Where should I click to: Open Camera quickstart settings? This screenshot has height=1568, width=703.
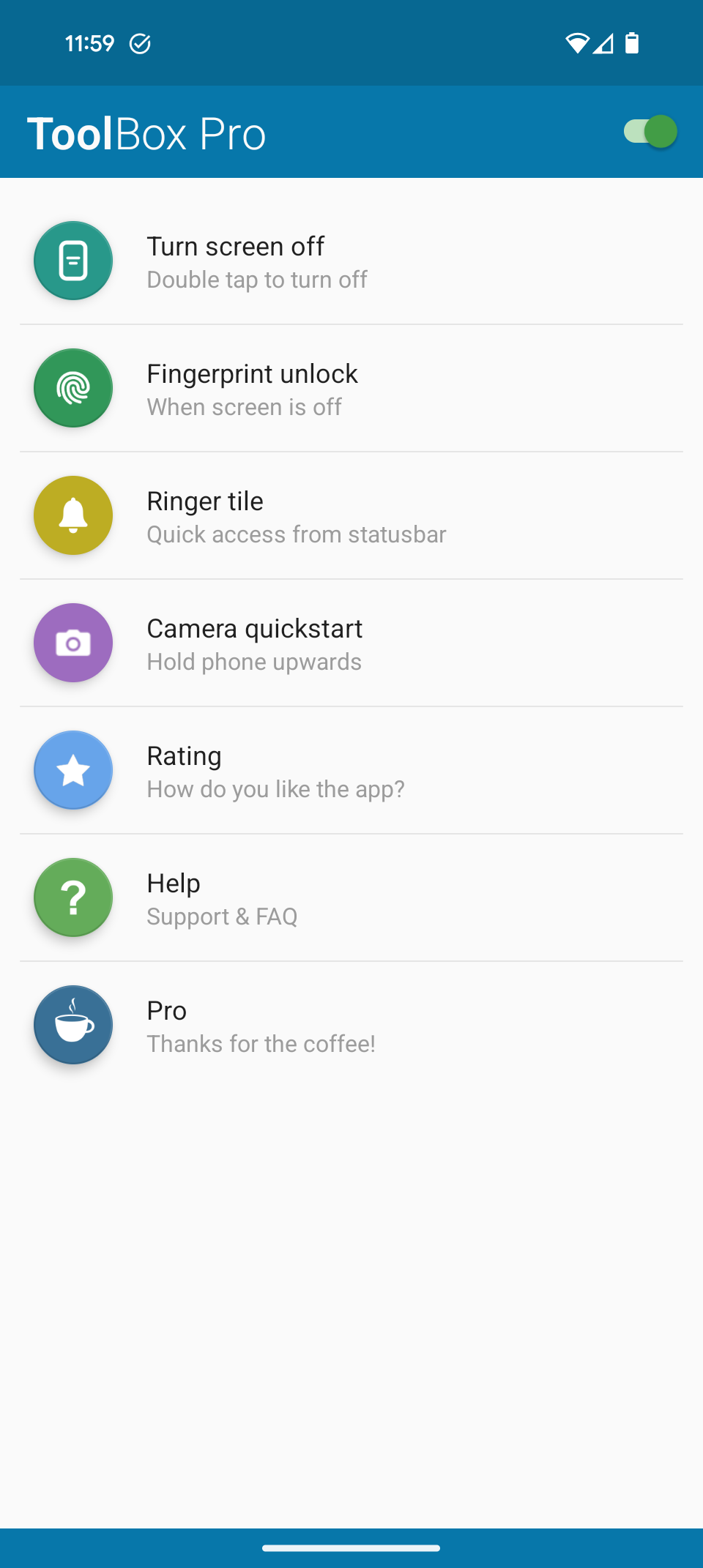[351, 643]
